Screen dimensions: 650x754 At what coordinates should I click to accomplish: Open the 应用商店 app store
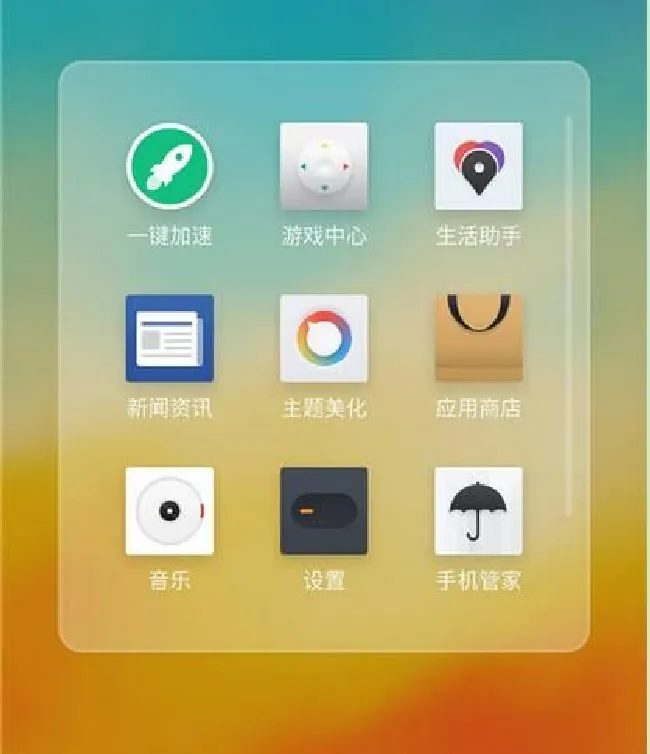[478, 338]
